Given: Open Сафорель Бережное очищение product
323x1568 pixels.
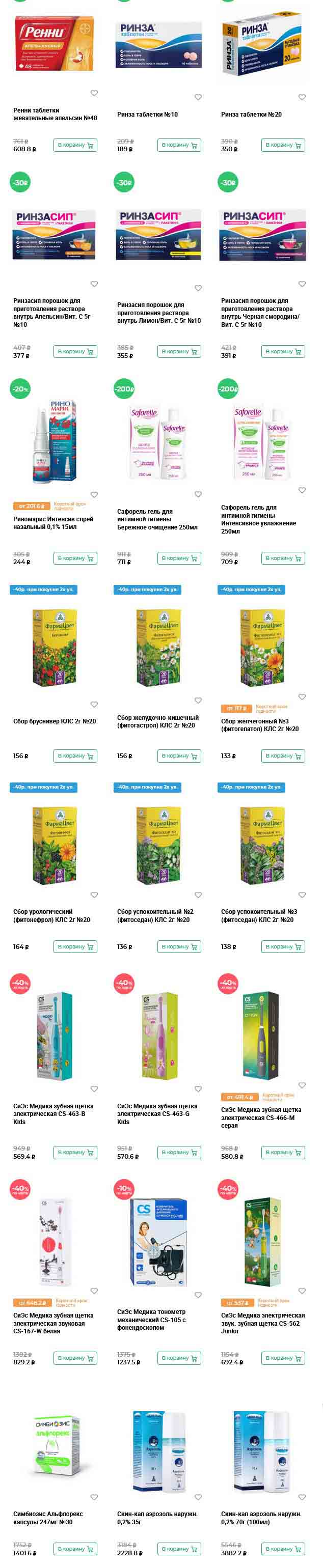Looking at the screenshot, I should (157, 519).
